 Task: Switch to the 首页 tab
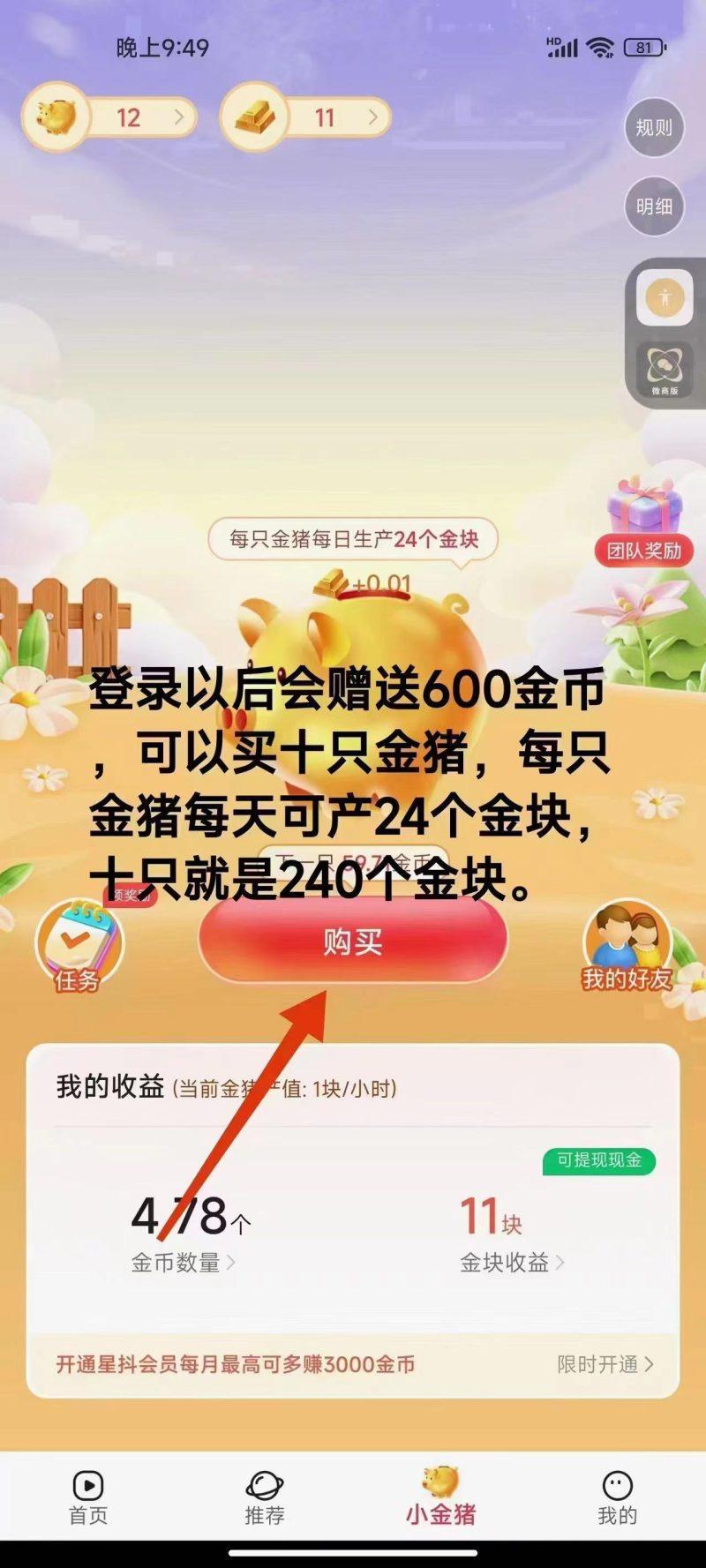click(88, 1498)
